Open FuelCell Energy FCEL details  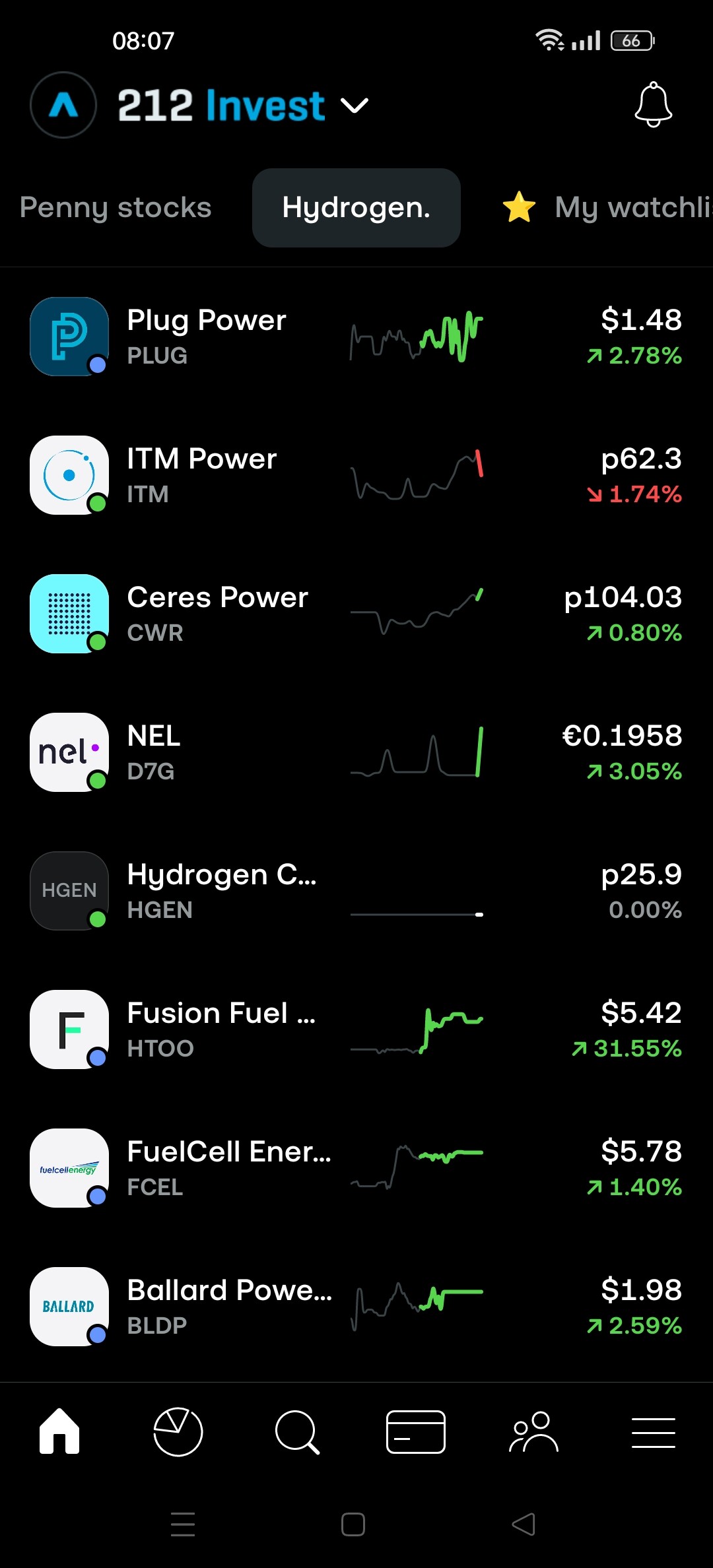(356, 1168)
